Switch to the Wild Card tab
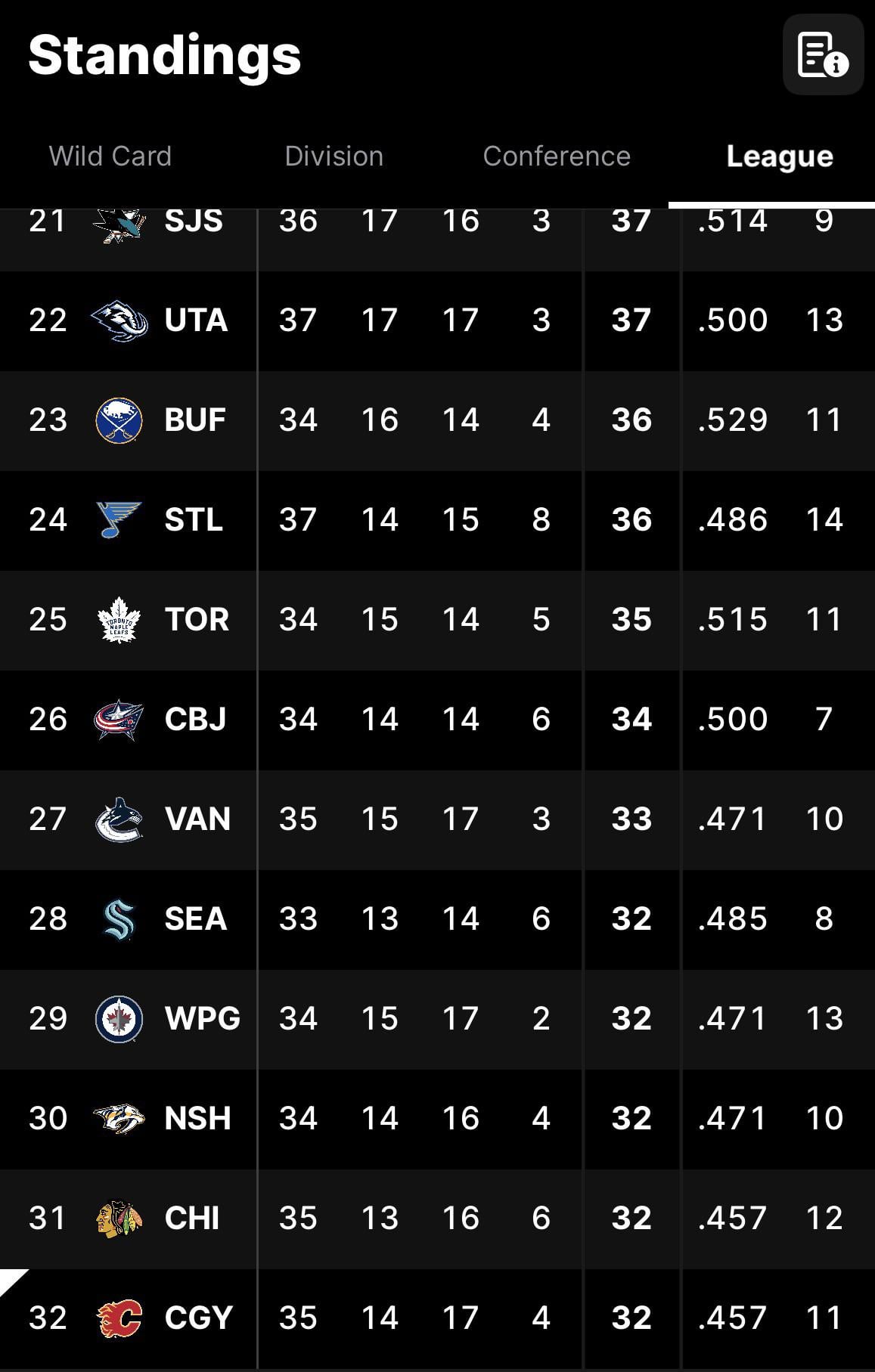This screenshot has height=1372, width=875. click(x=110, y=156)
